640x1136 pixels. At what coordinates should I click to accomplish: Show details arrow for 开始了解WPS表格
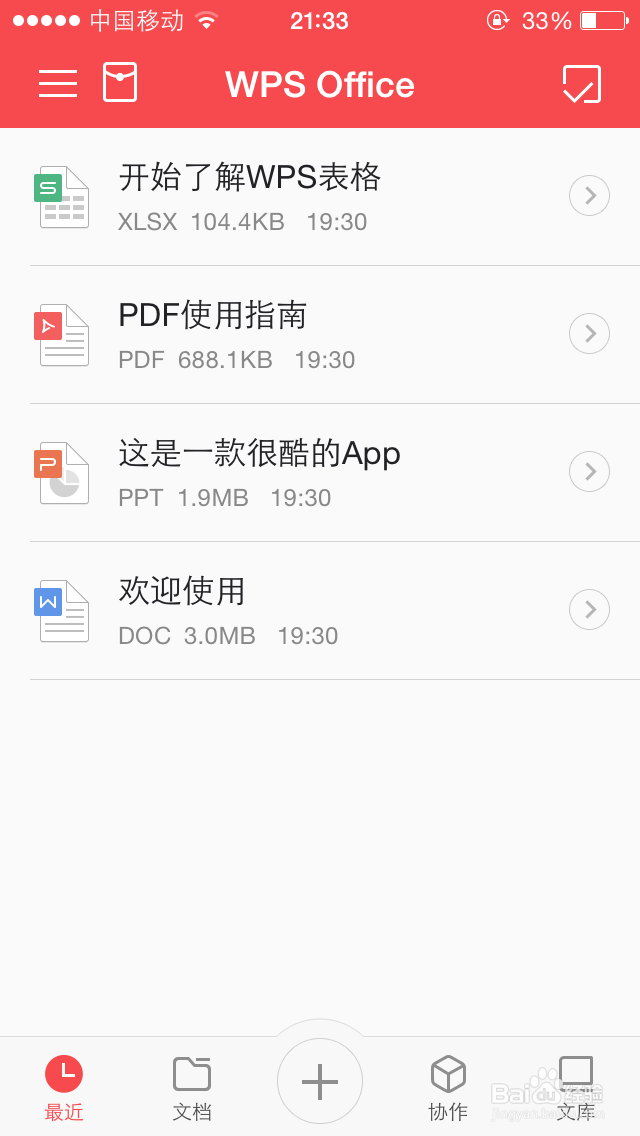click(x=589, y=196)
